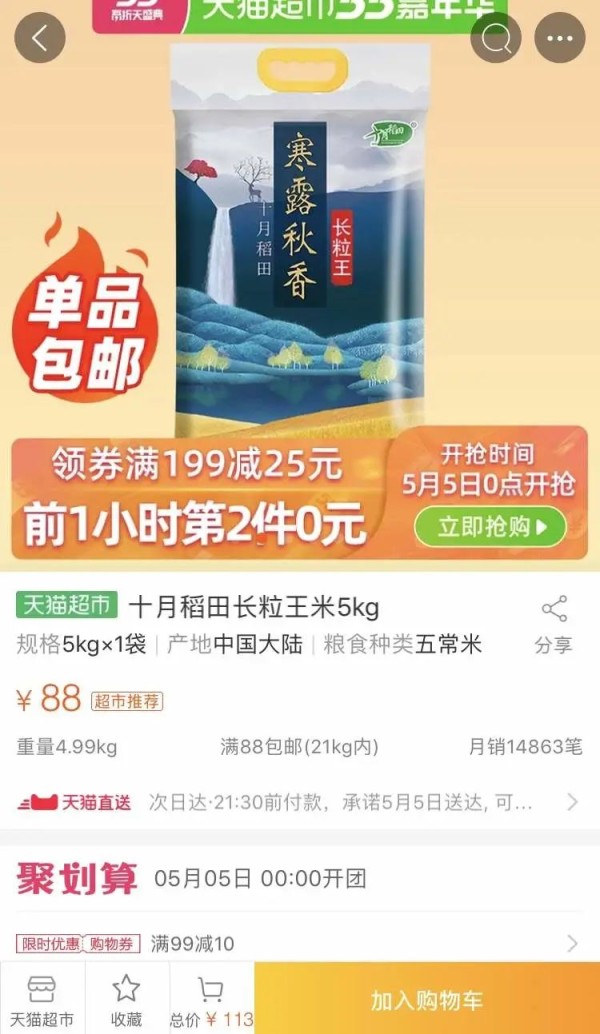Image resolution: width=600 pixels, height=1034 pixels.
Task: Tap the 立即抢购 button on banner
Action: [490, 527]
